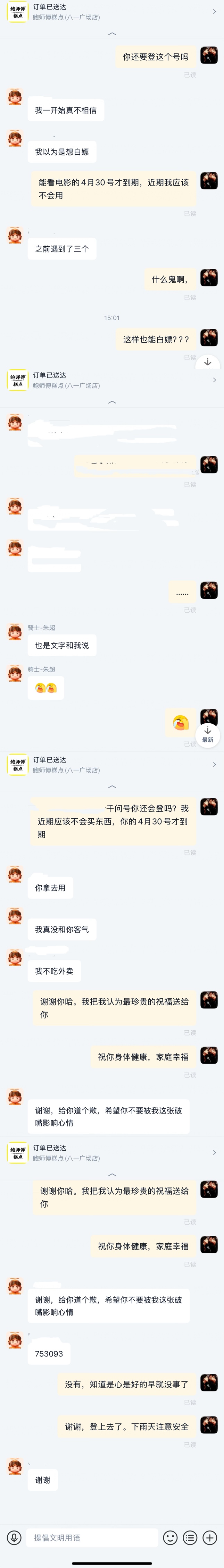Jump to newest messages via 最新

pyautogui.click(x=208, y=733)
